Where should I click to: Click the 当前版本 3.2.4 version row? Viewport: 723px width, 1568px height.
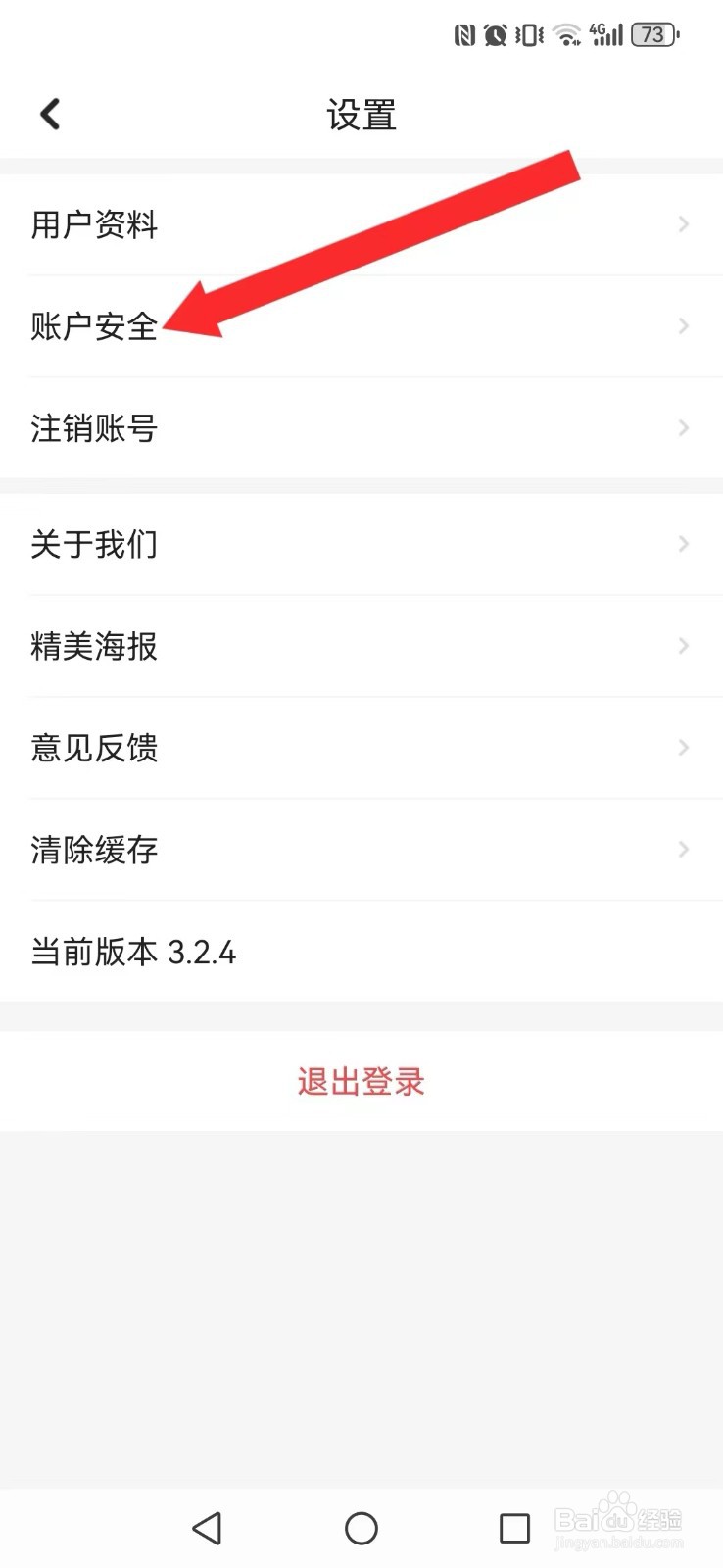point(132,952)
